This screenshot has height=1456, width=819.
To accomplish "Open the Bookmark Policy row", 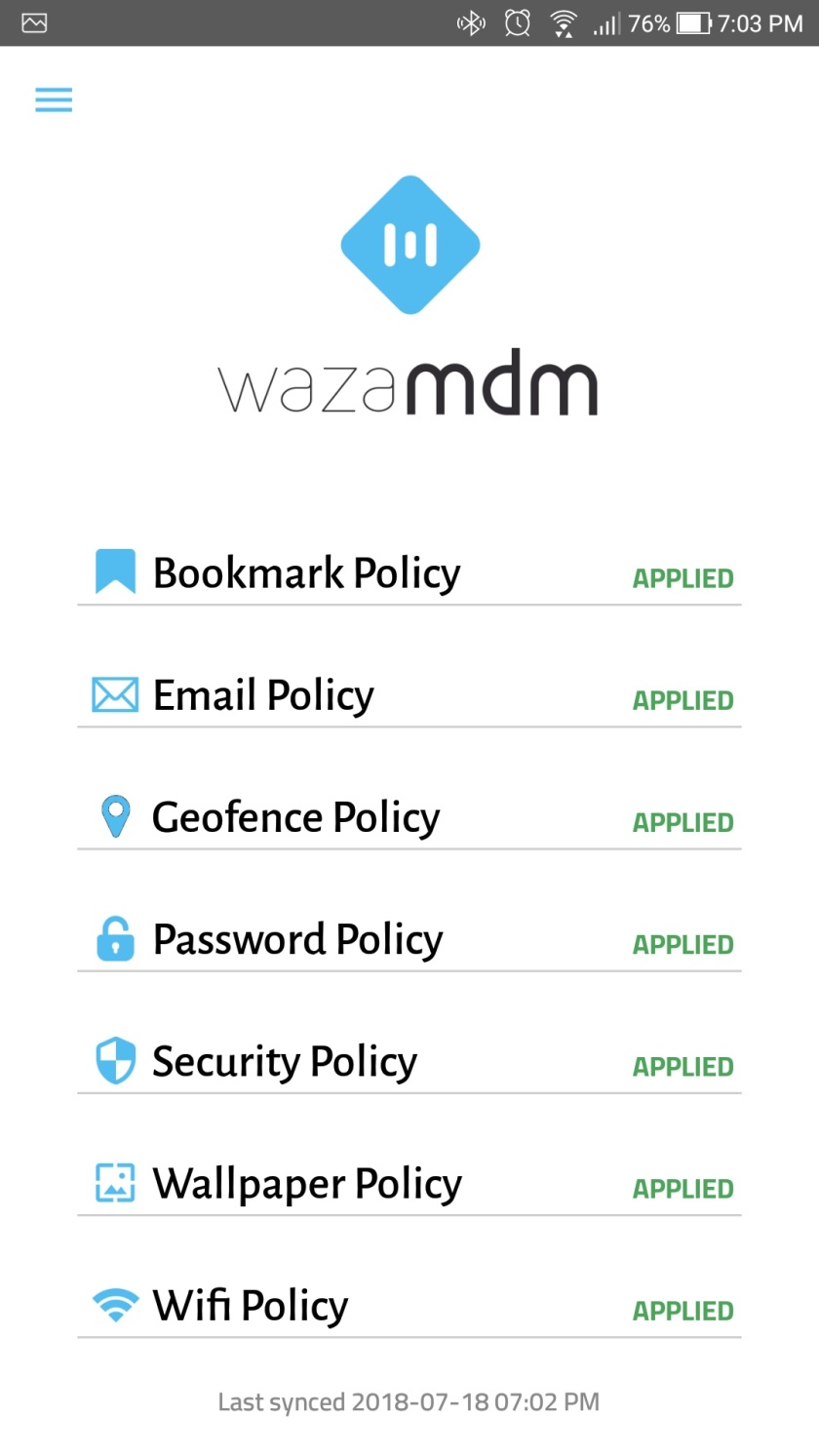I will pos(409,572).
